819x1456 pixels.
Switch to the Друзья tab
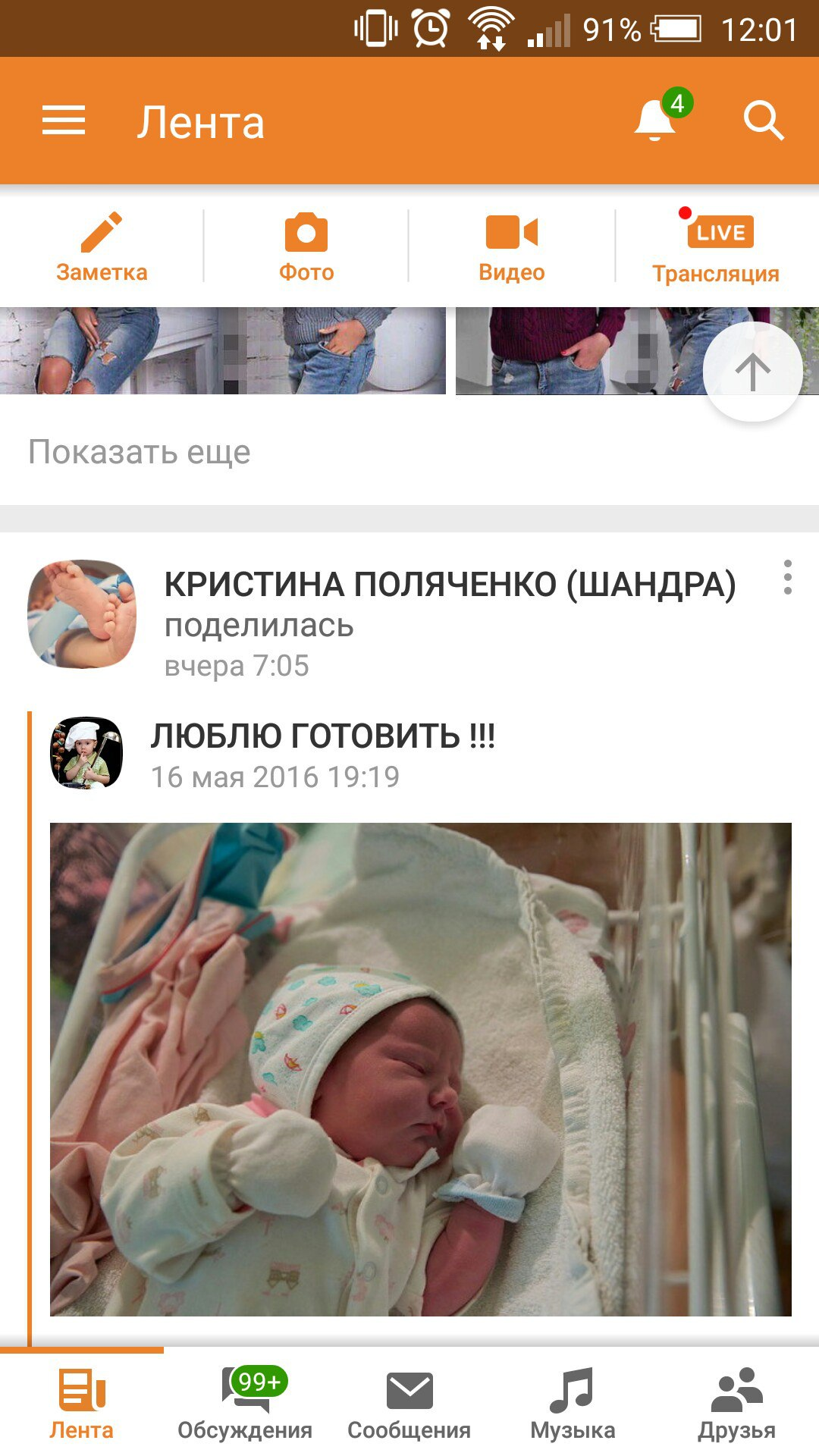tap(736, 1403)
